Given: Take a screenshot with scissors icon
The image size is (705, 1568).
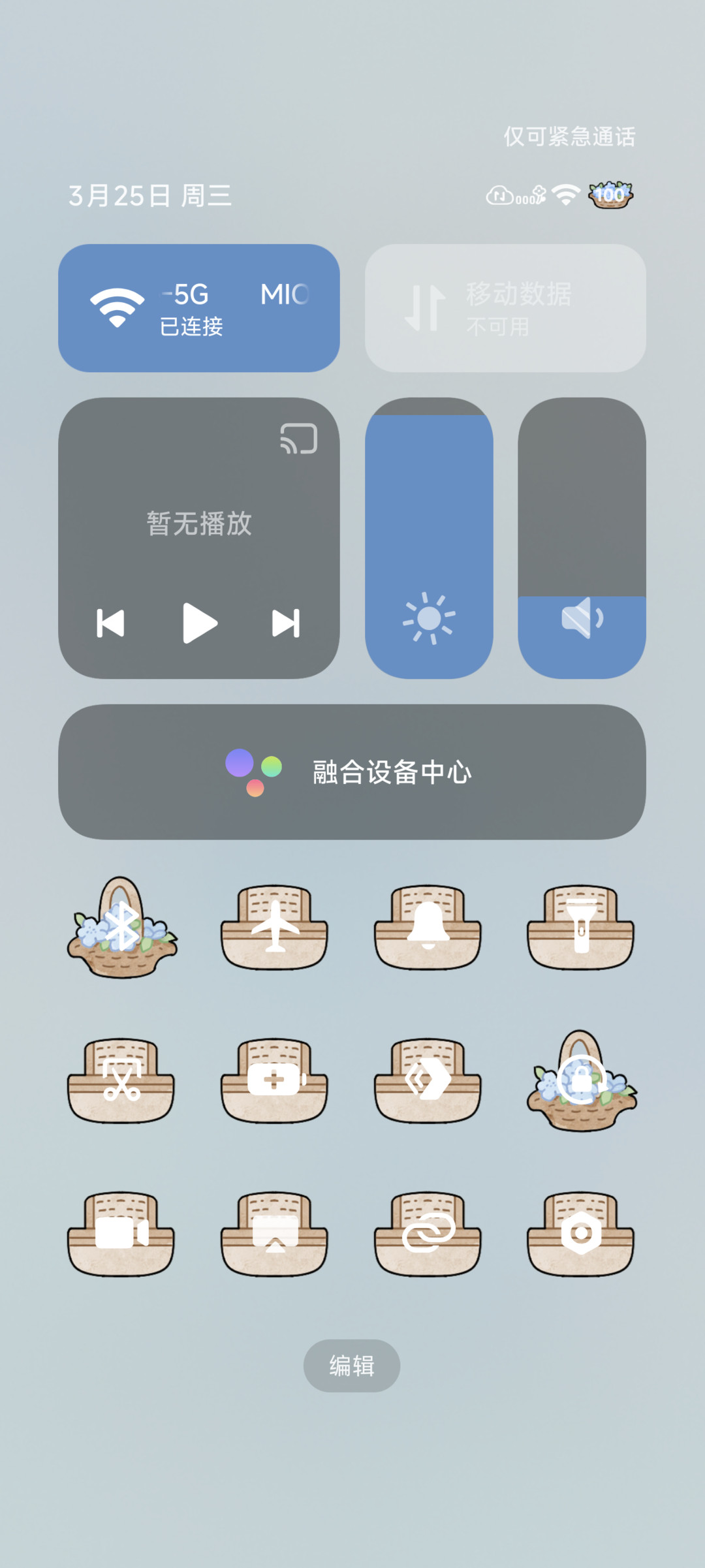Looking at the screenshot, I should pos(121,1080).
